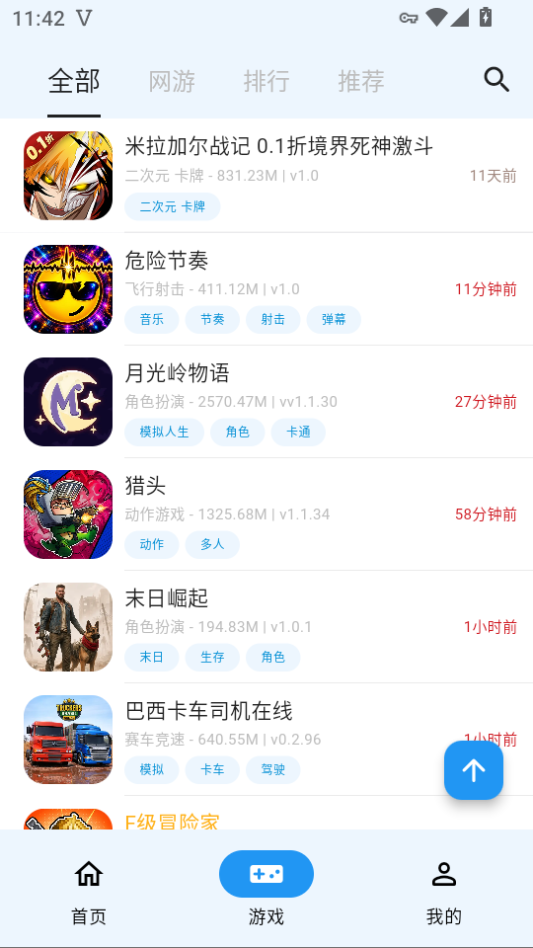Select the 全部 tab
Image resolution: width=533 pixels, height=948 pixels.
74,81
